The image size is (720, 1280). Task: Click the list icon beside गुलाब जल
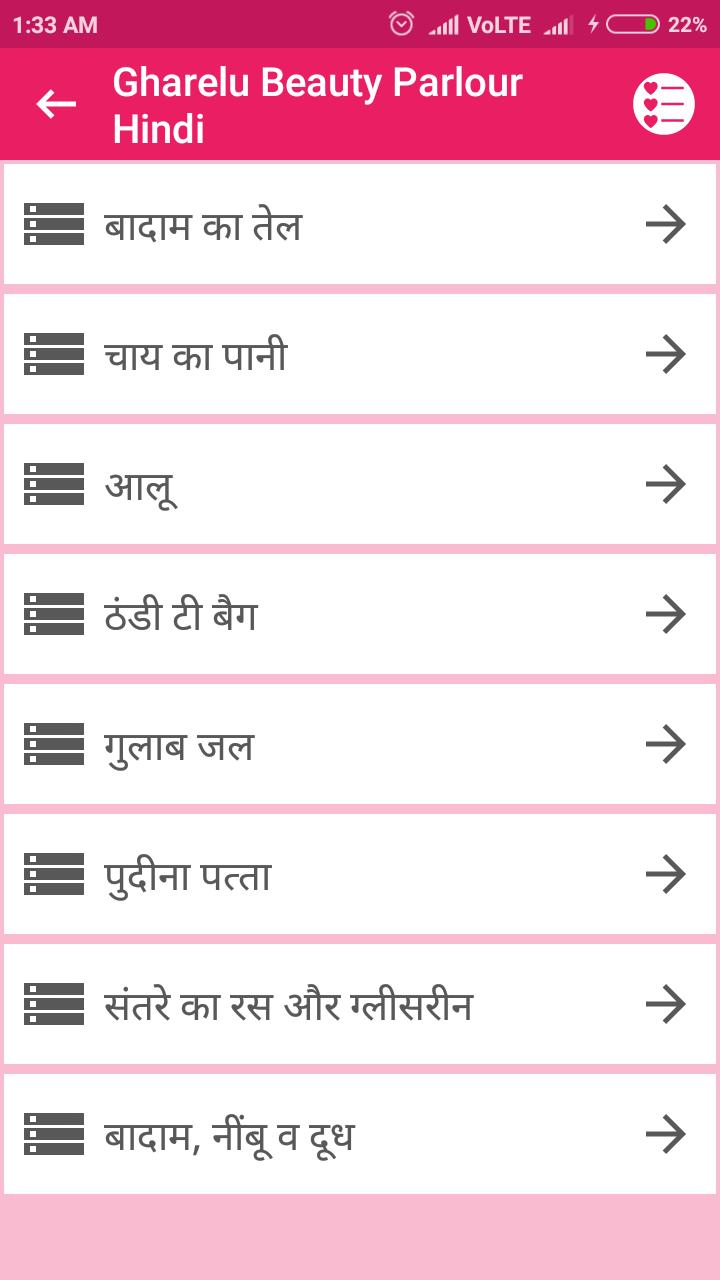tap(52, 745)
